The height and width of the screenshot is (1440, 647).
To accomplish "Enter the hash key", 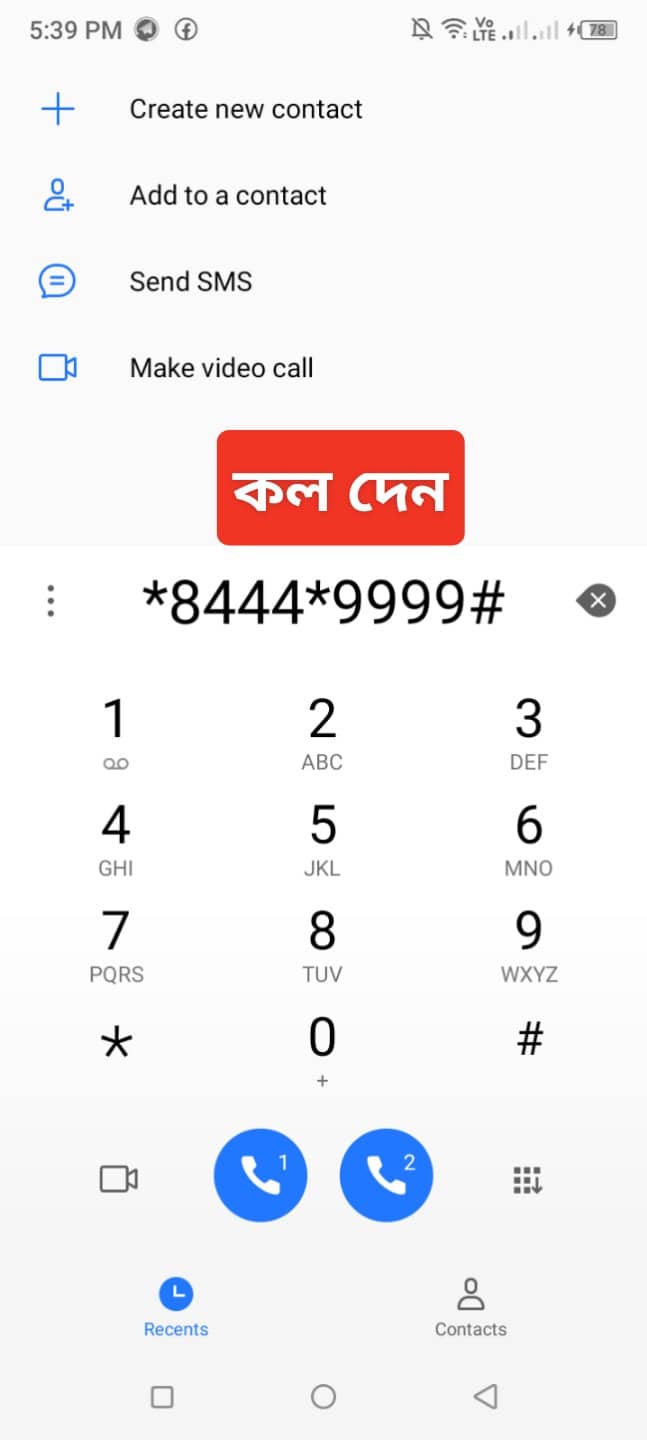I will coord(529,1040).
